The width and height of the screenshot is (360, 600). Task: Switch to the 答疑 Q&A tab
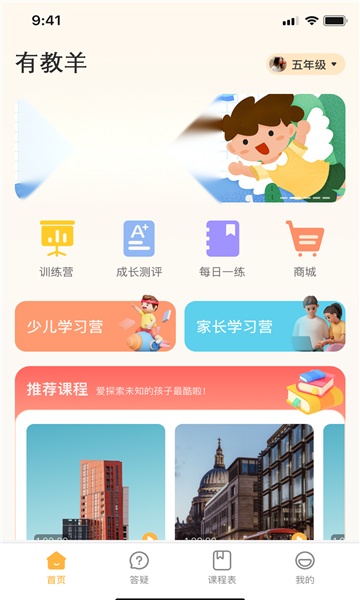click(139, 568)
